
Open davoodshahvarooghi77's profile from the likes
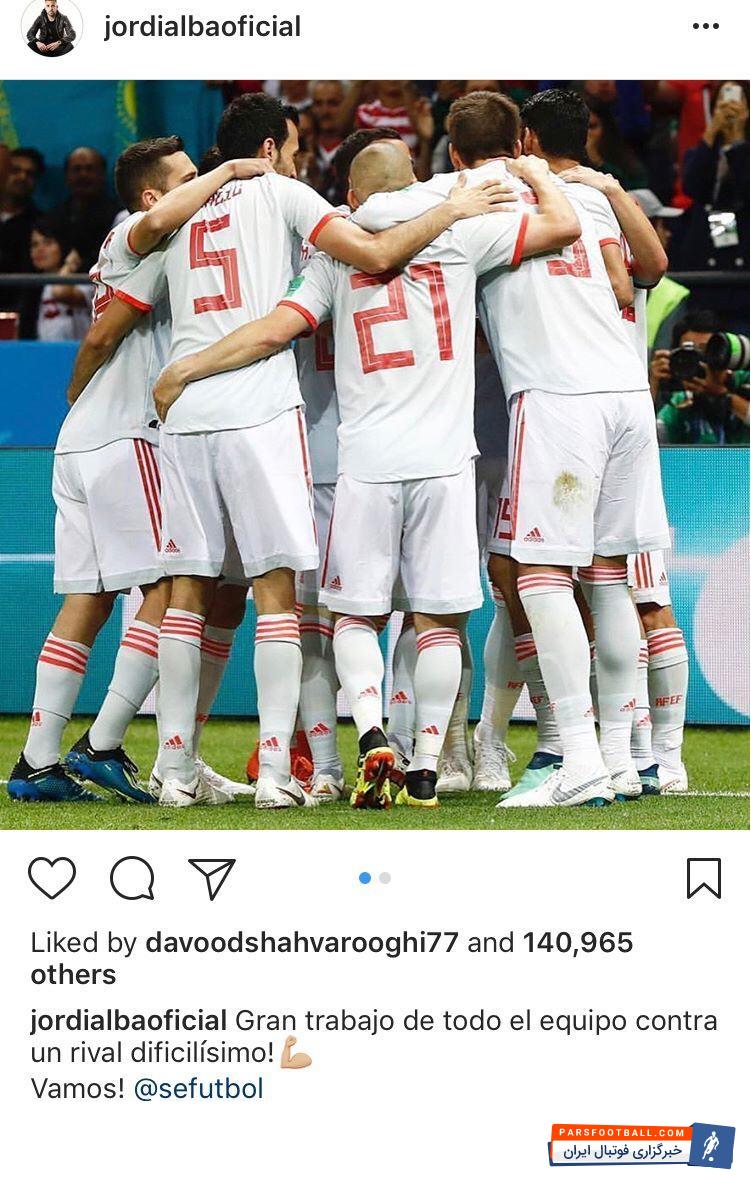point(302,942)
